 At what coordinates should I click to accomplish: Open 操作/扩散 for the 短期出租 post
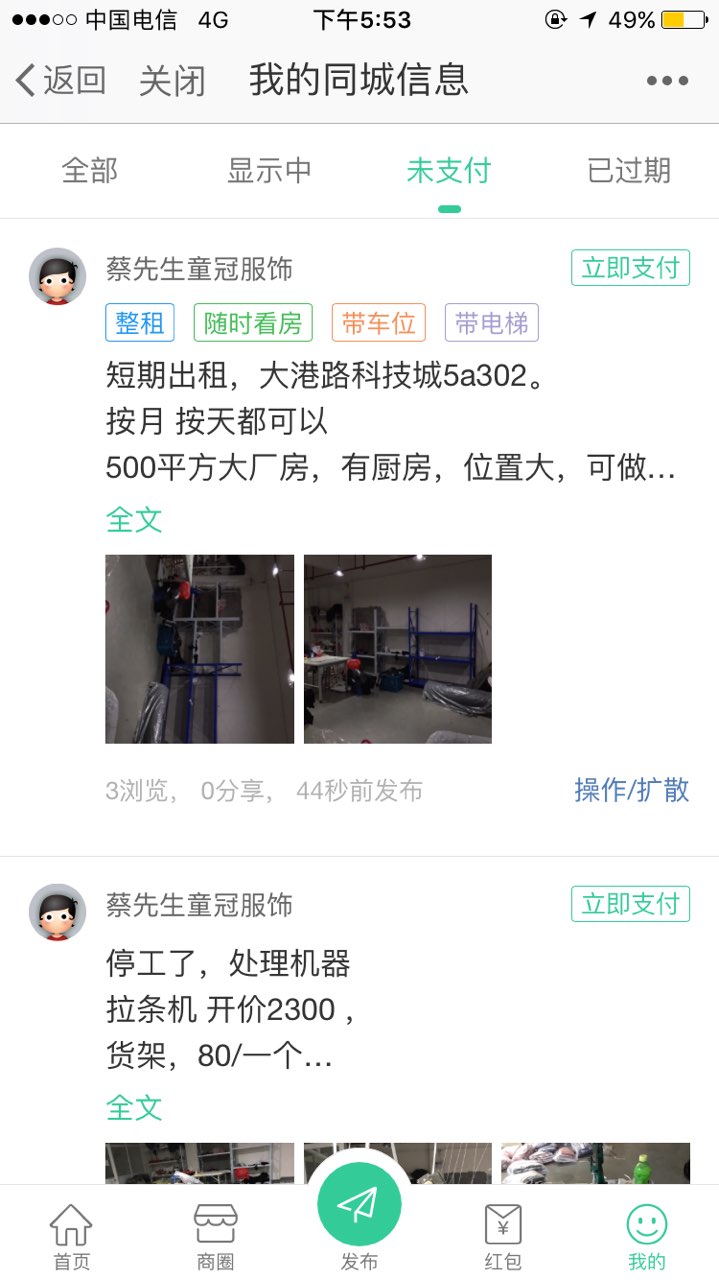pos(632,790)
